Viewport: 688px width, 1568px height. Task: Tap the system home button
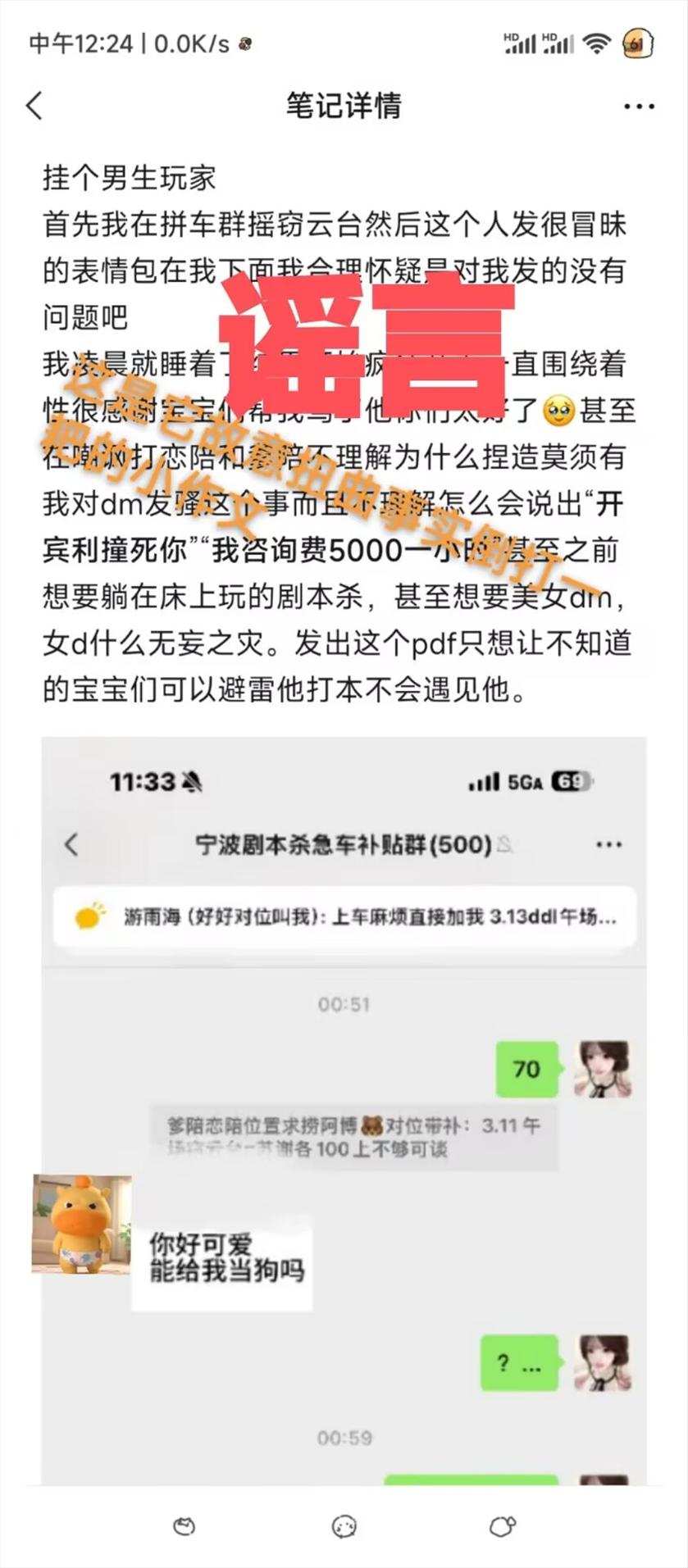pos(344,1526)
